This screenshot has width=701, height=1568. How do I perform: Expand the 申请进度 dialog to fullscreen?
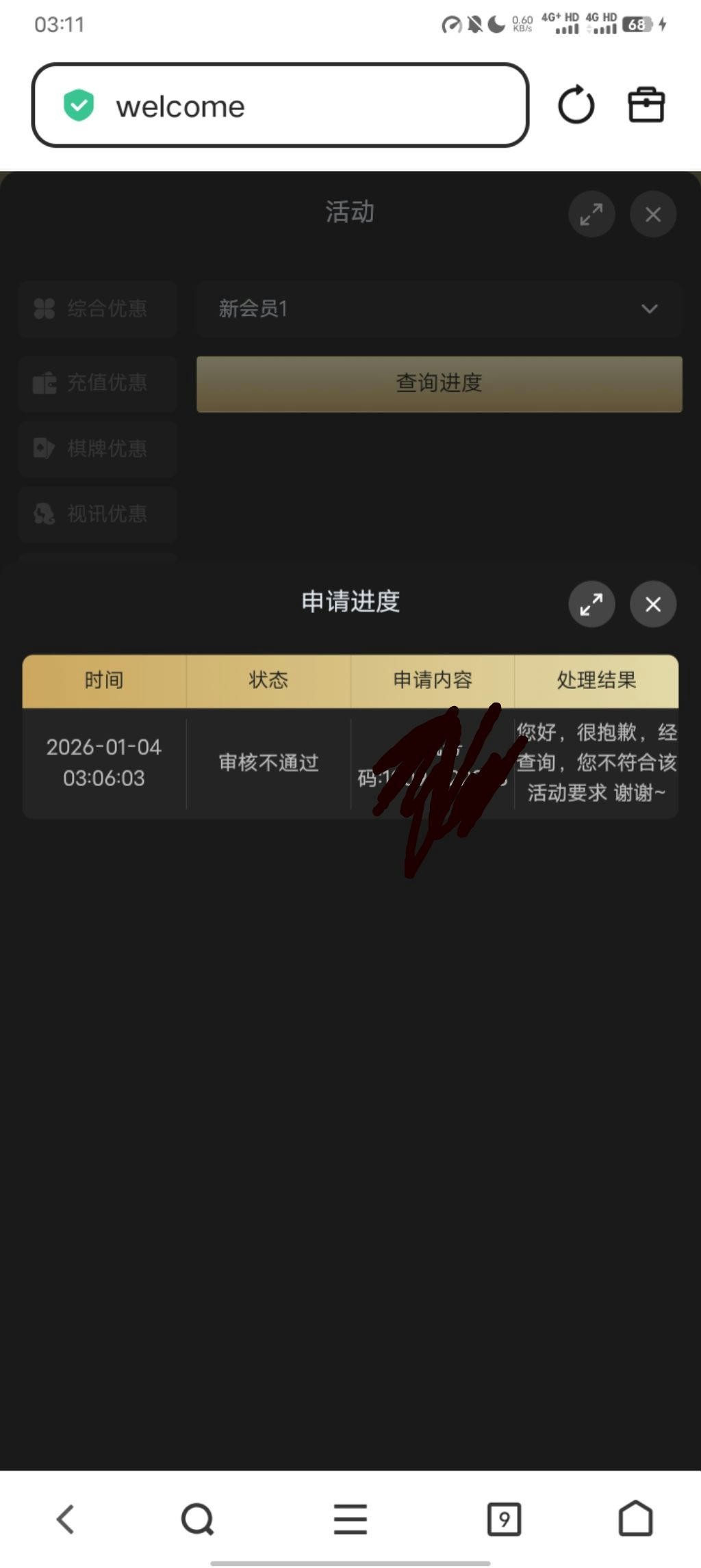pos(591,604)
